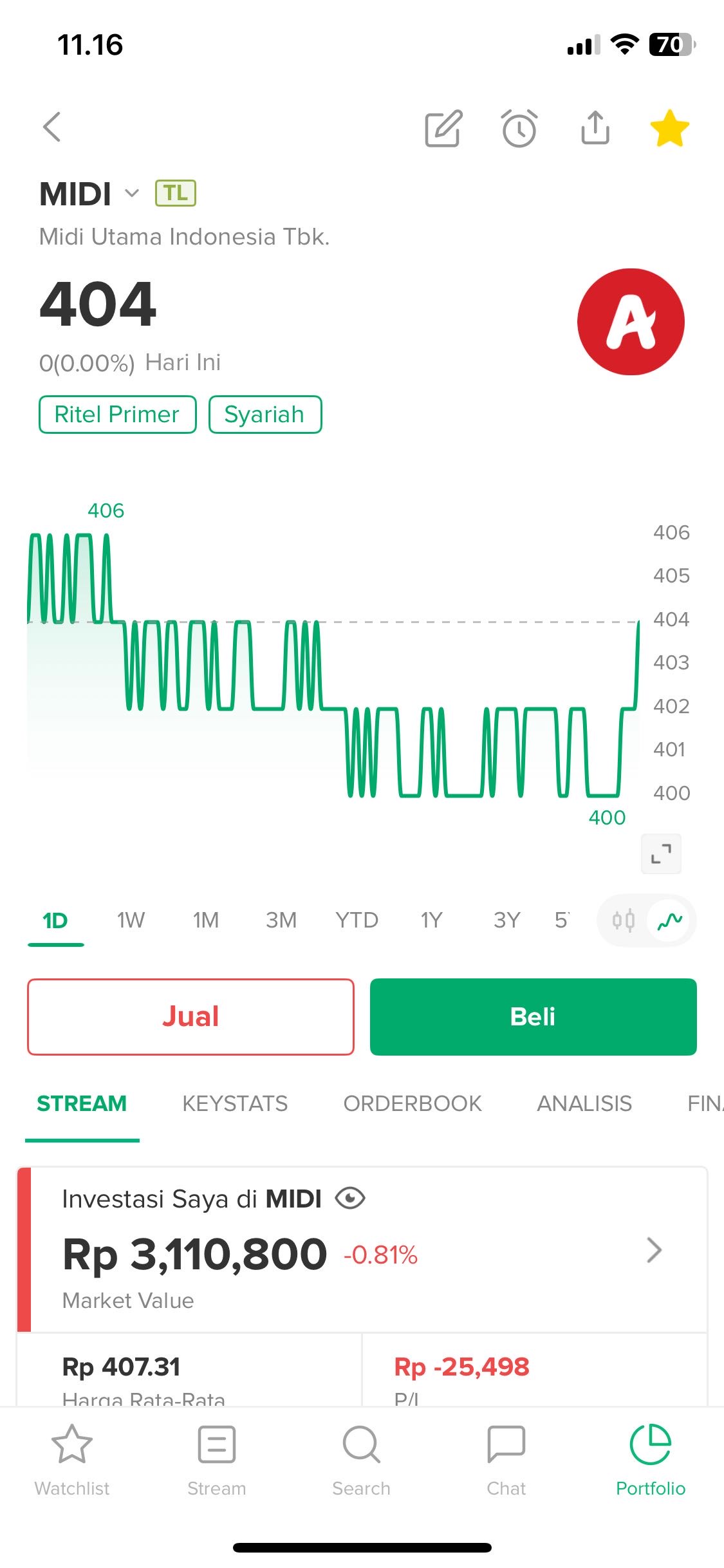Tap the Syariah chip
The image size is (724, 1568).
(x=265, y=415)
